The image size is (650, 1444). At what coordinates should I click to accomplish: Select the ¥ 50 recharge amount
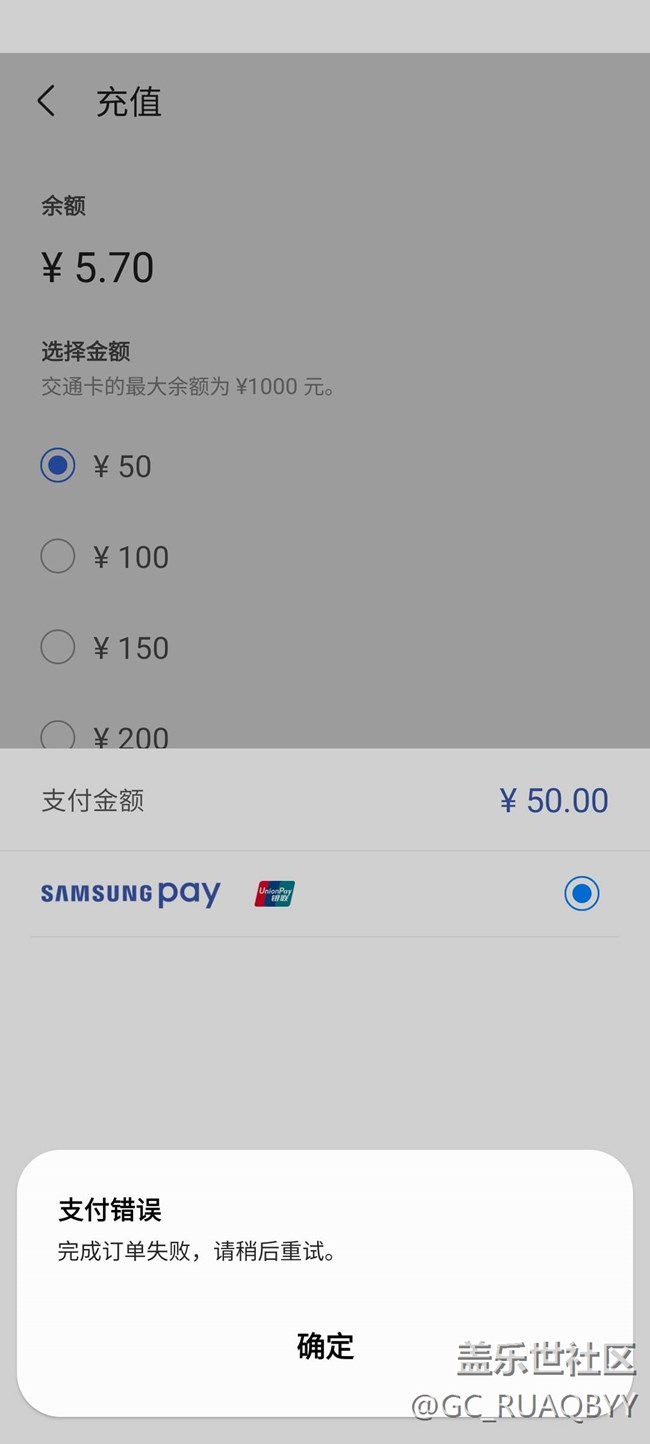58,466
